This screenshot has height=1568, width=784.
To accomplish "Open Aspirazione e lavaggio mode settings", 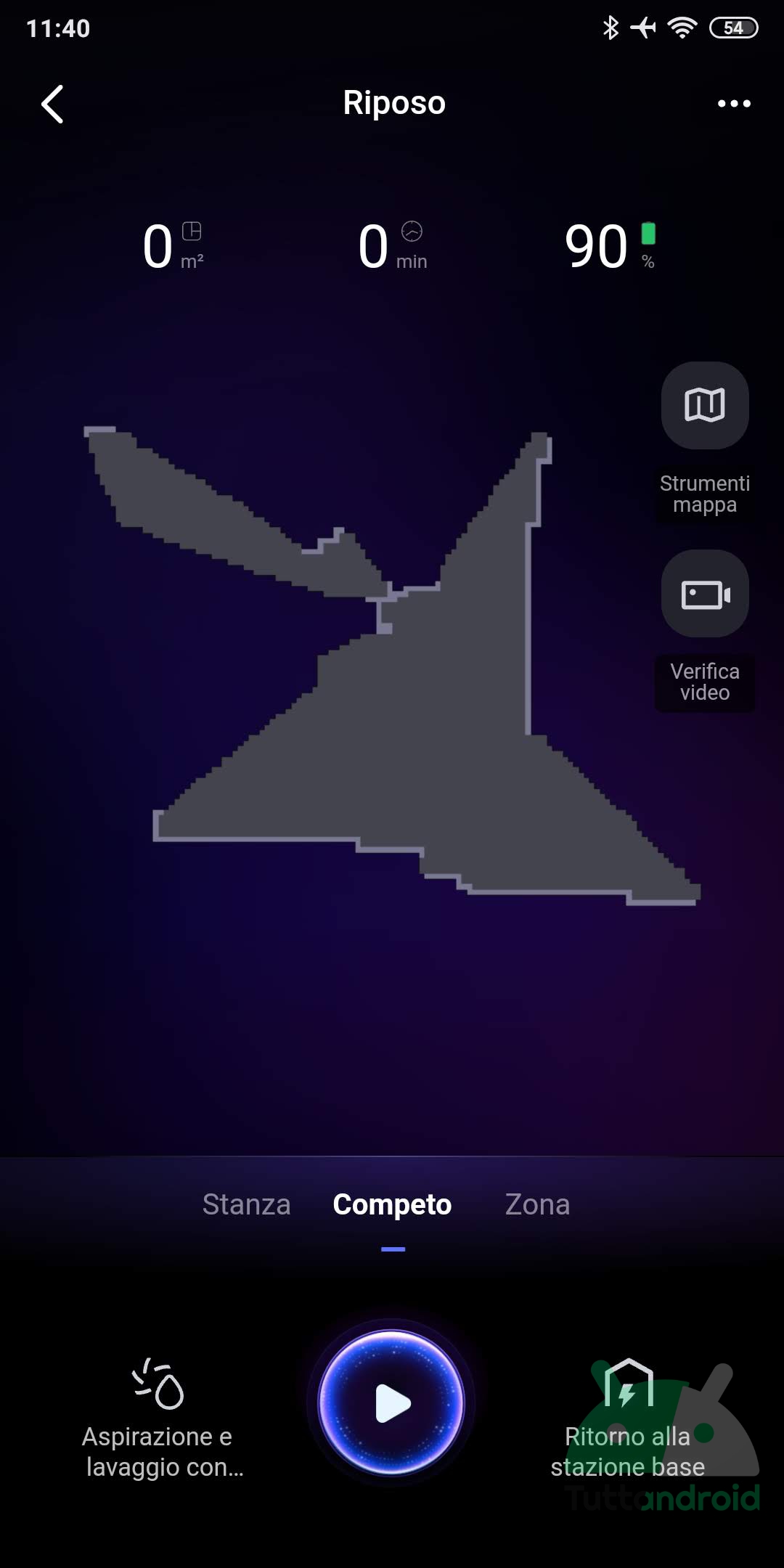I will tap(158, 1416).
